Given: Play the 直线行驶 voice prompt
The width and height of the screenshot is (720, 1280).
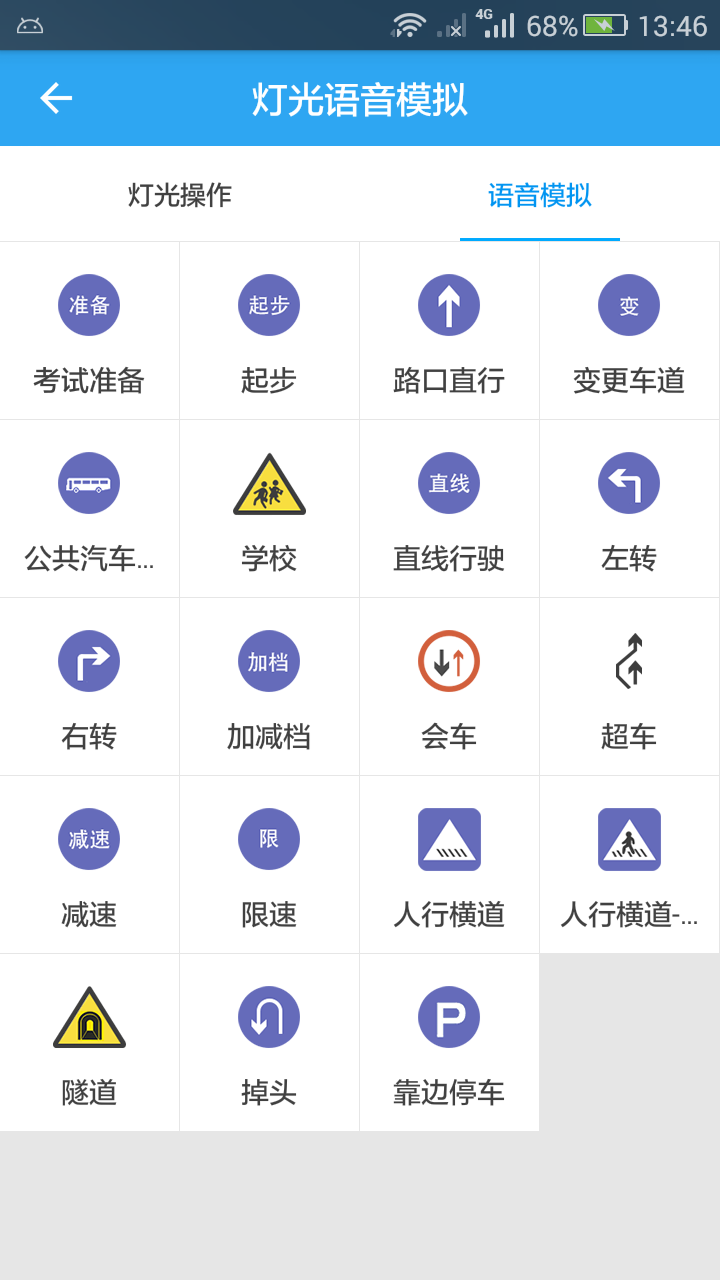Looking at the screenshot, I should tap(449, 508).
